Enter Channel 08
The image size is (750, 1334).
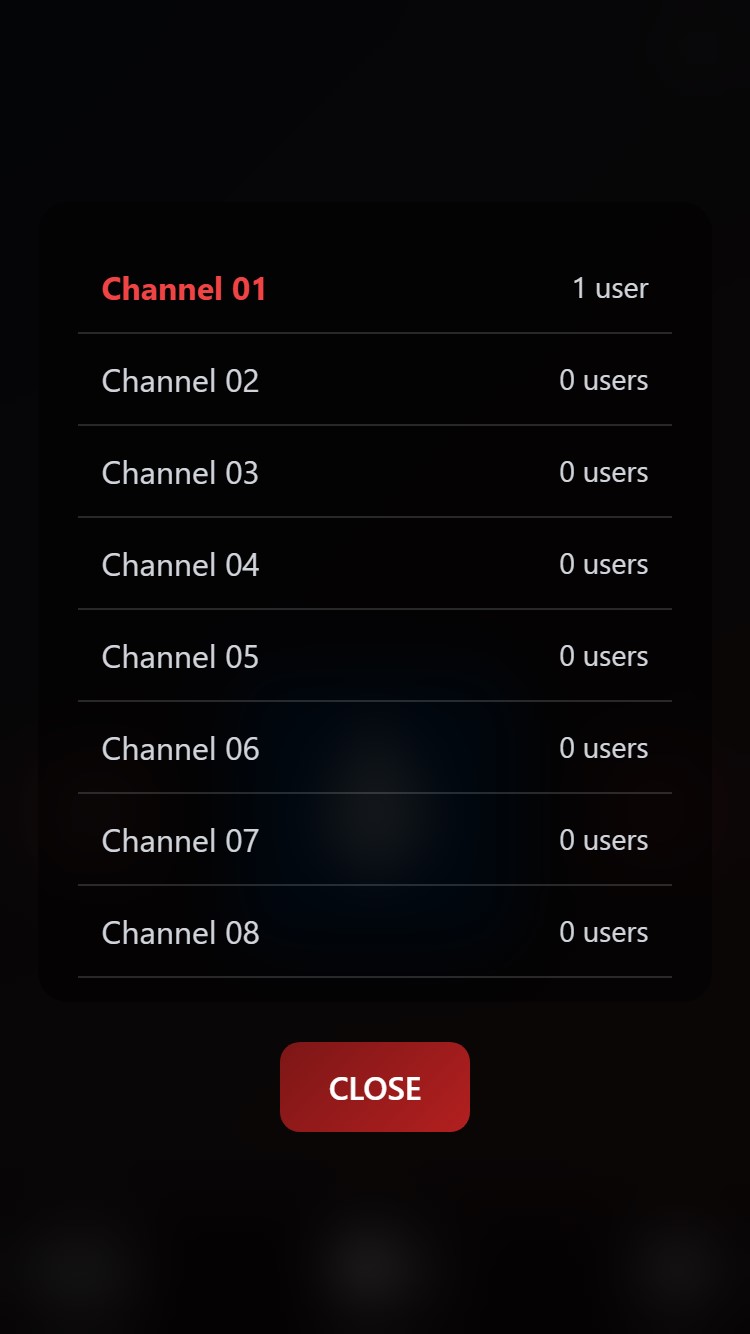pyautogui.click(x=374, y=933)
